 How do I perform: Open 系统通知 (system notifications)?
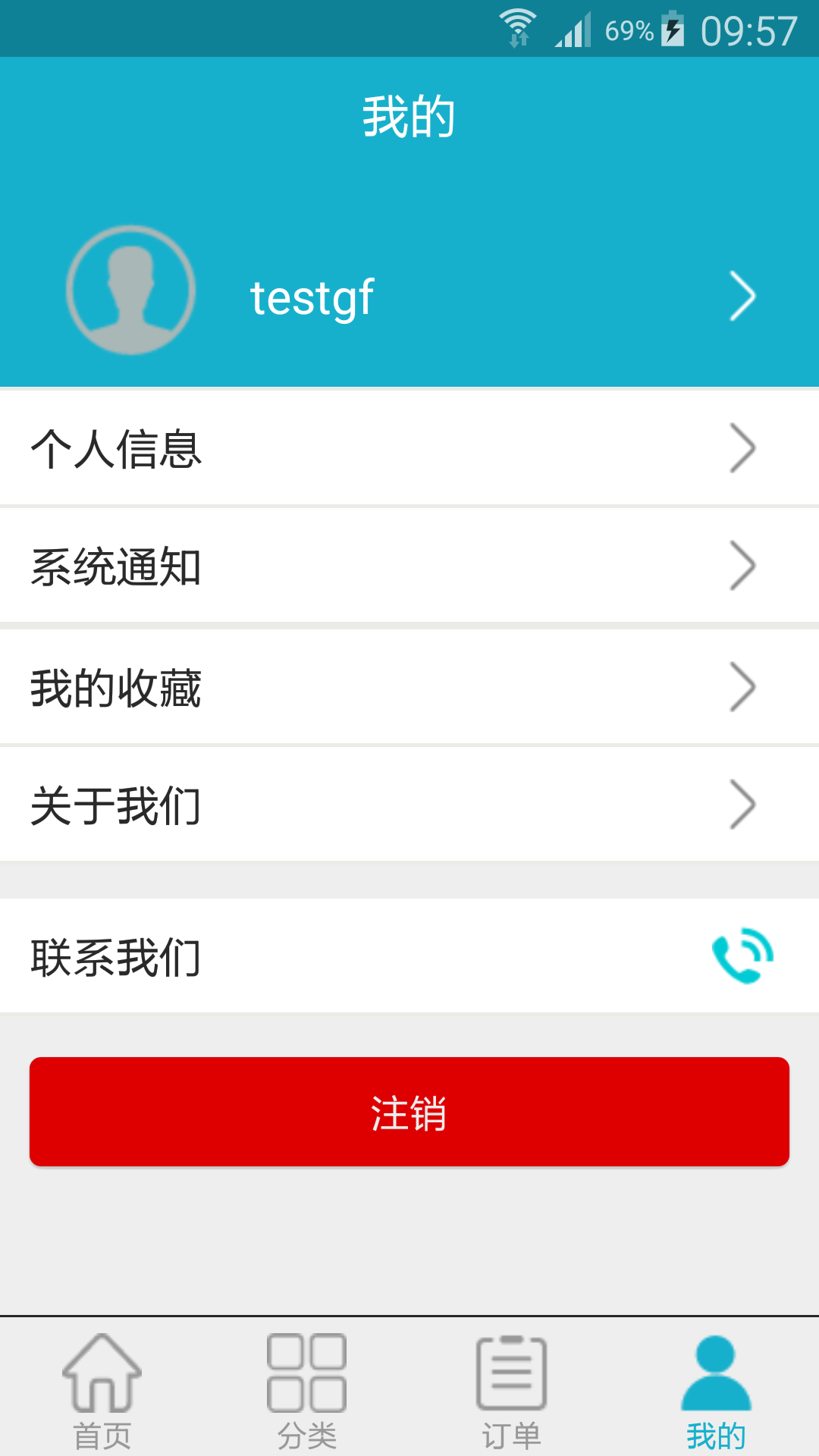pos(409,566)
